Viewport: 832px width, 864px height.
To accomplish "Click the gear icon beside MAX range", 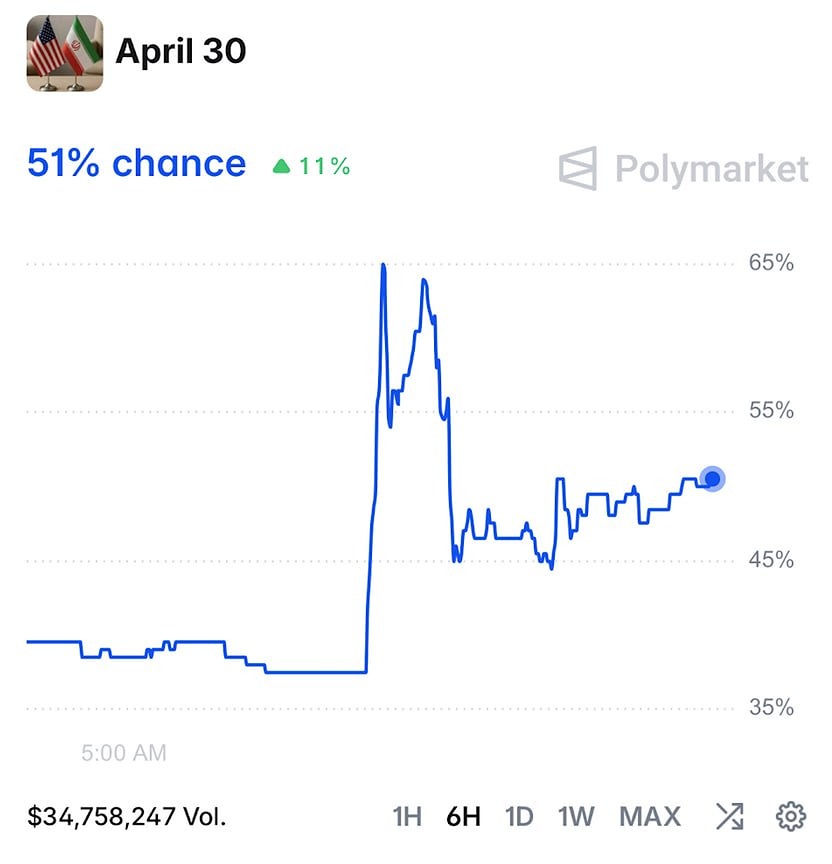I will click(792, 817).
